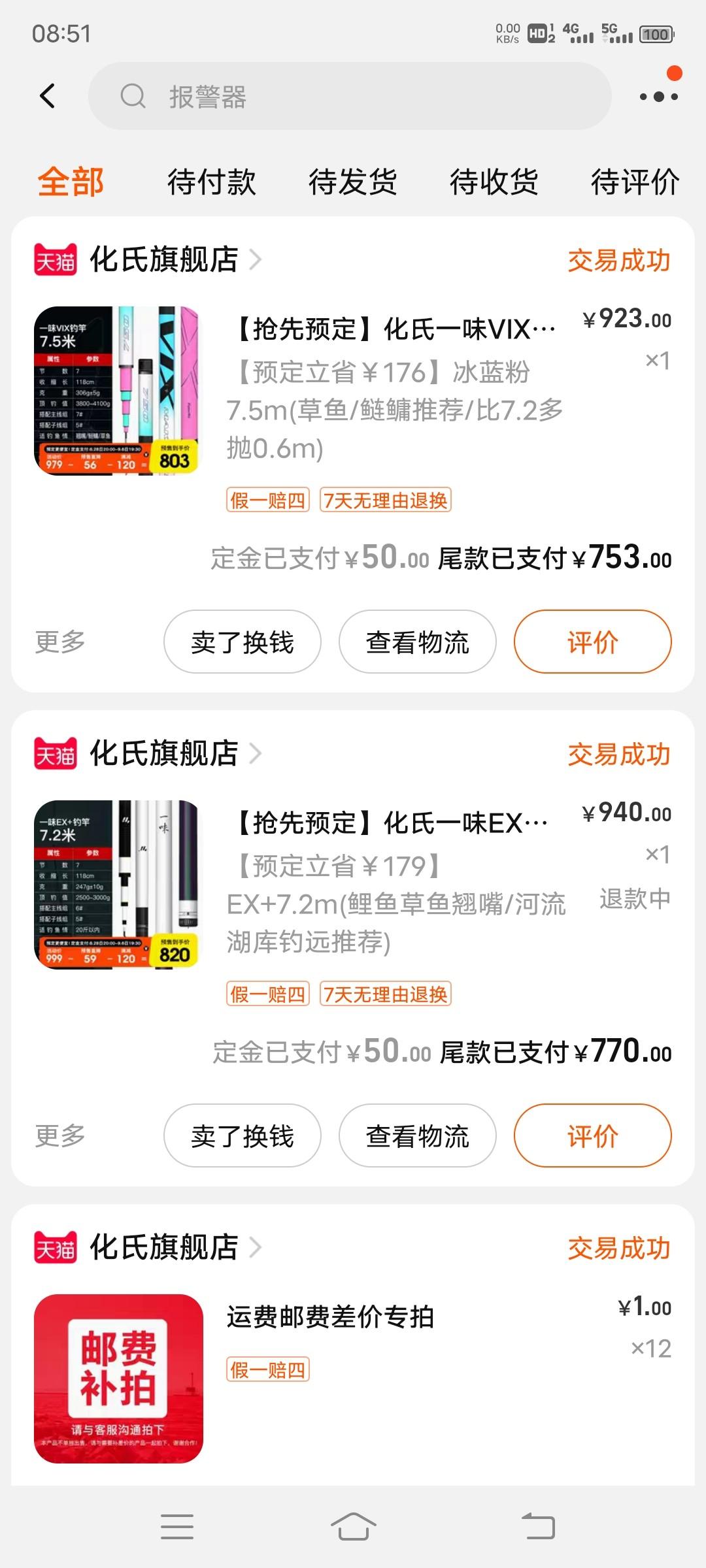Switch to the 待收货 tab

[494, 182]
